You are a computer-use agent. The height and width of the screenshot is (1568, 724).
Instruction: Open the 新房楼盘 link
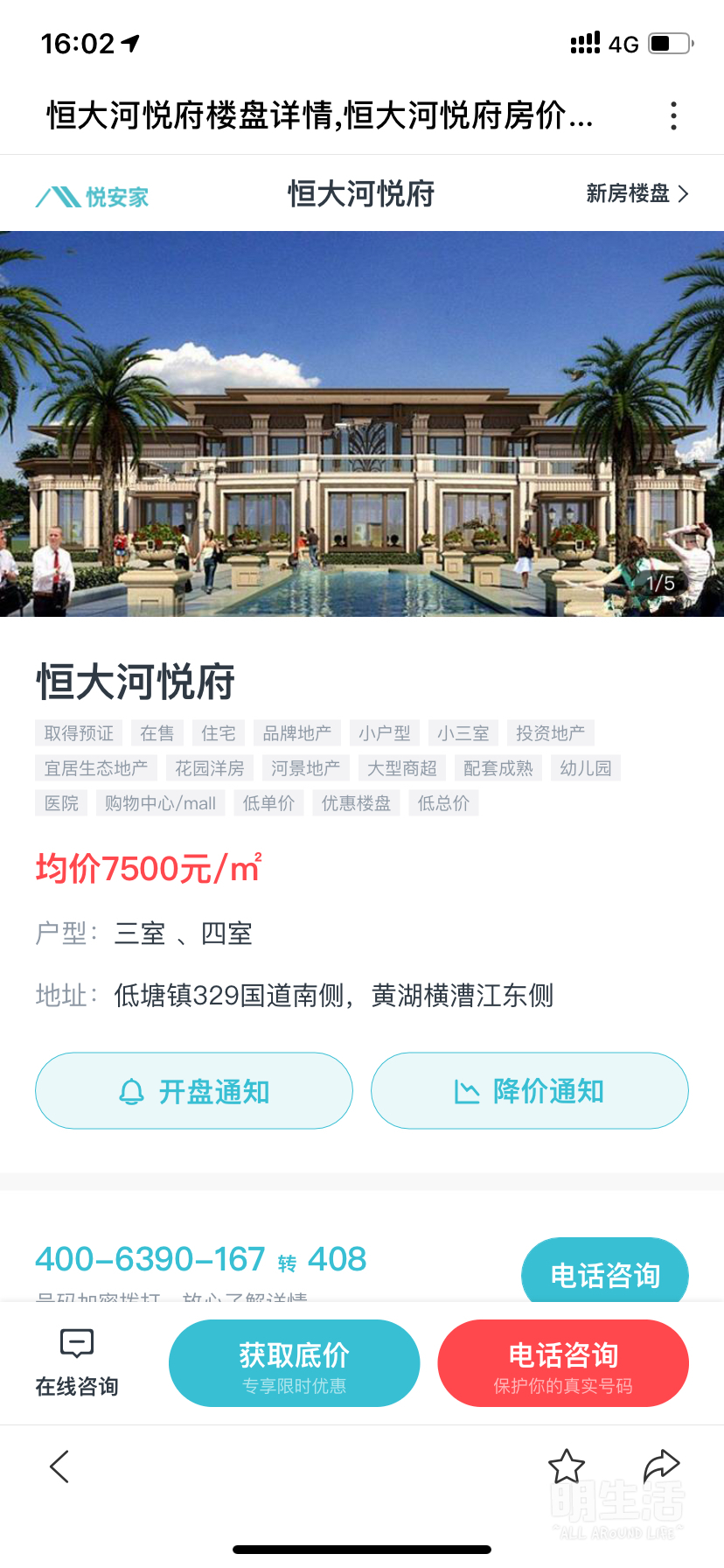pyautogui.click(x=637, y=193)
